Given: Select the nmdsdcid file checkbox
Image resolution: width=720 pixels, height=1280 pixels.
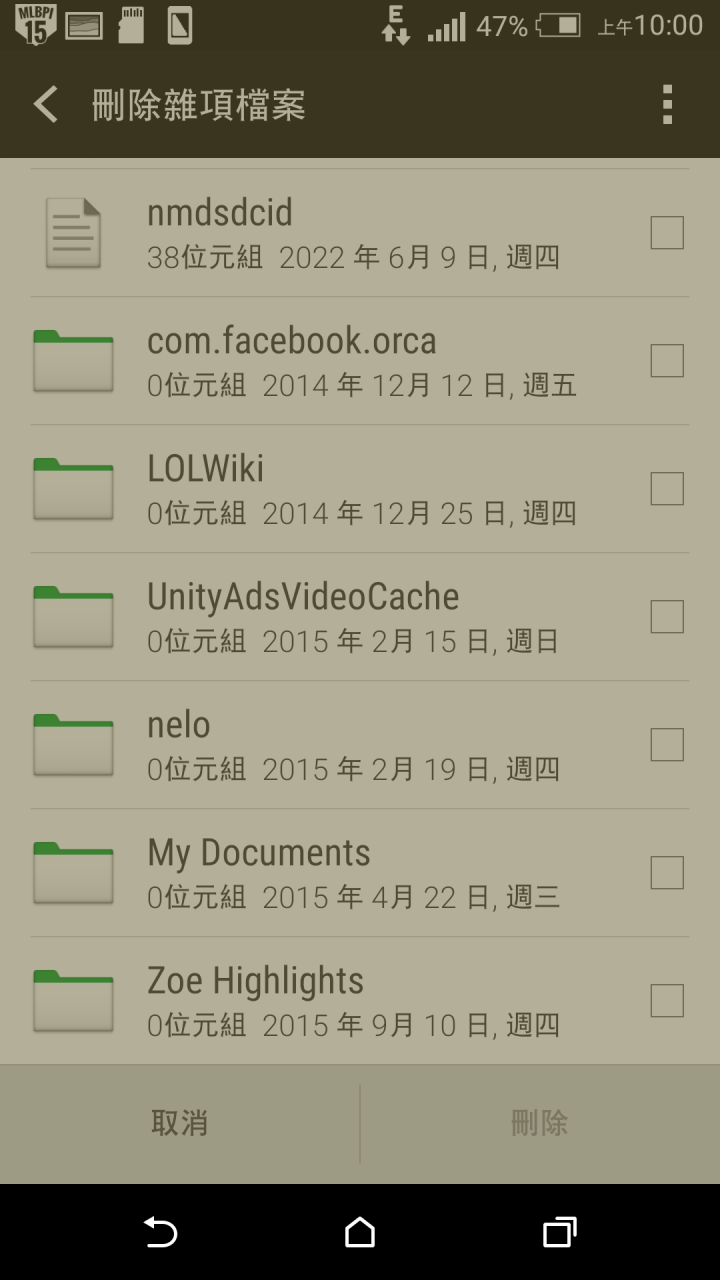Looking at the screenshot, I should click(667, 233).
